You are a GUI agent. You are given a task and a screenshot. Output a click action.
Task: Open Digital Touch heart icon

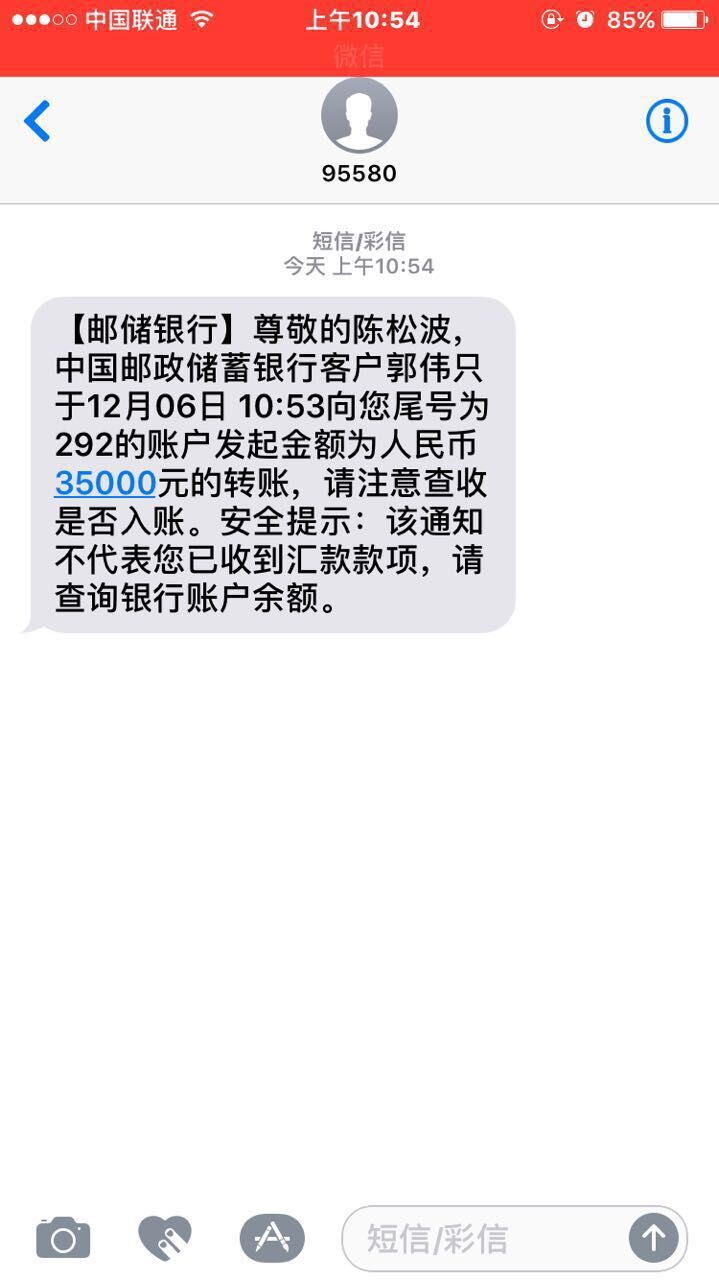click(x=165, y=1239)
